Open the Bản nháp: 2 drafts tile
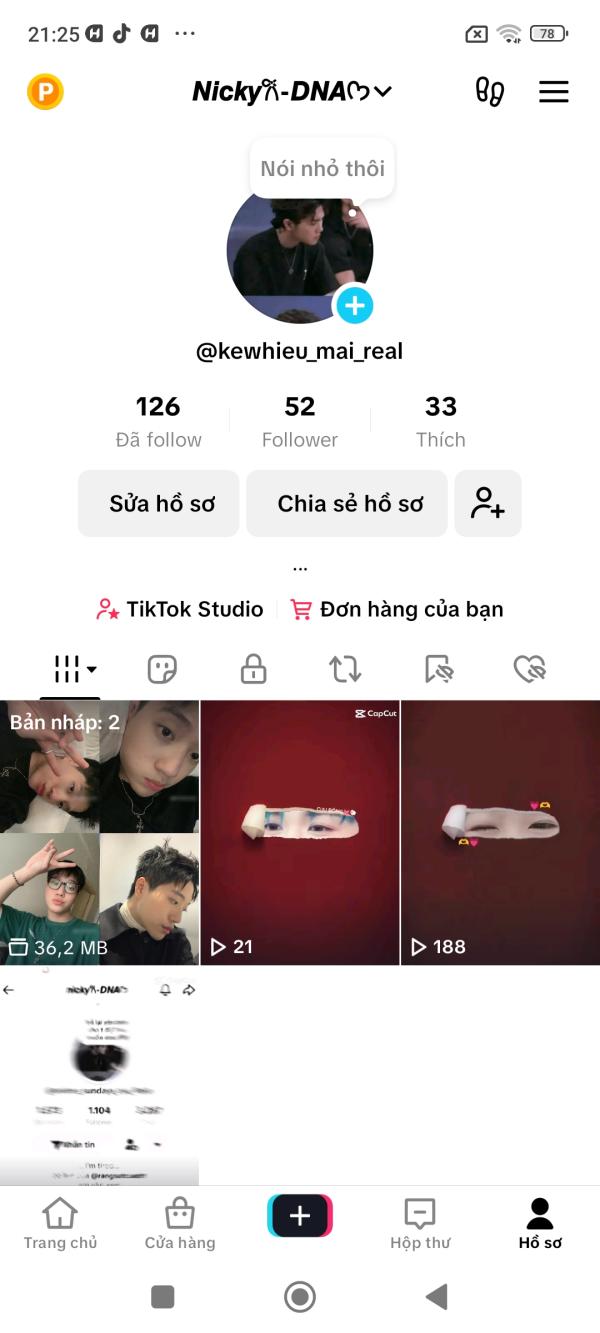 (x=99, y=832)
